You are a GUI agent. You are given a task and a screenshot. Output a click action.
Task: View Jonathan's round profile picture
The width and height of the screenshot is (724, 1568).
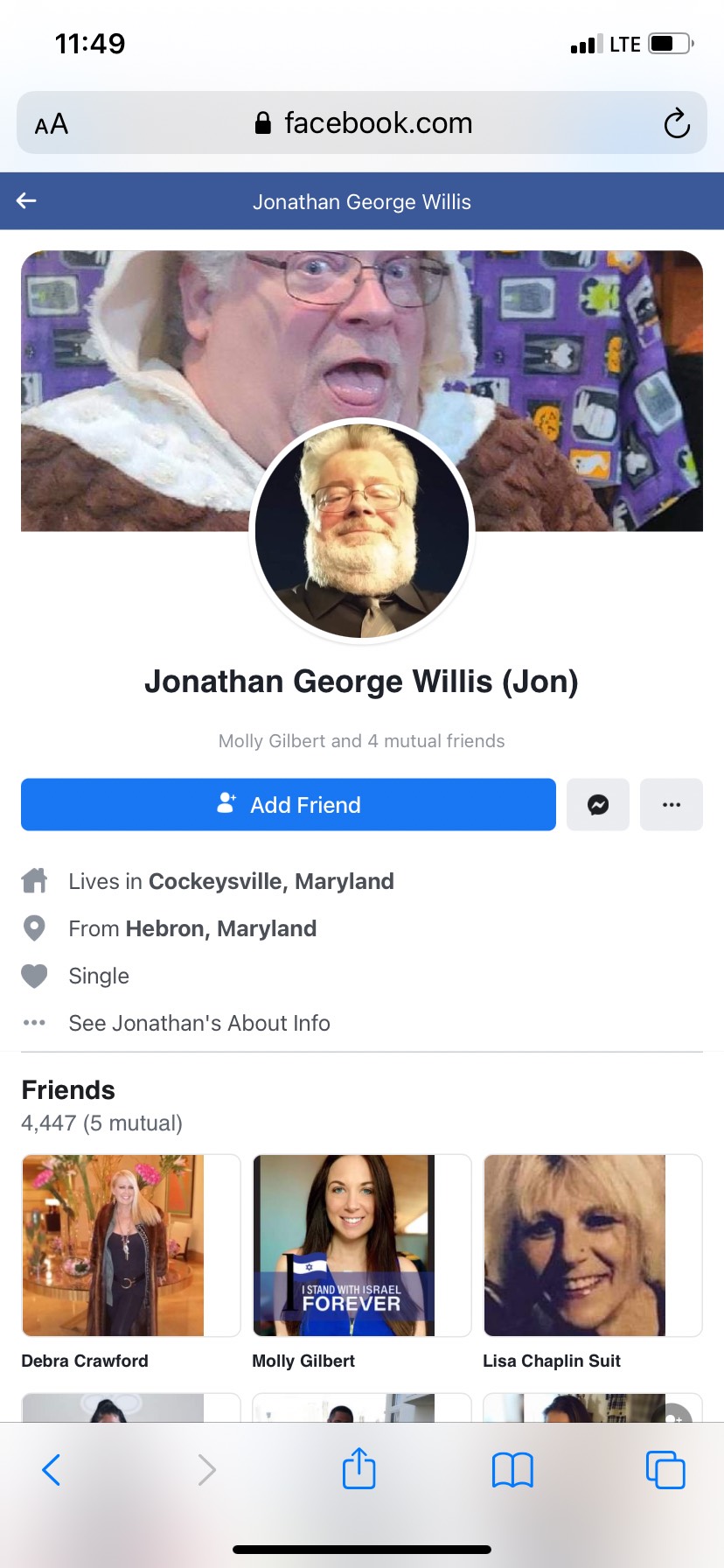[x=361, y=531]
